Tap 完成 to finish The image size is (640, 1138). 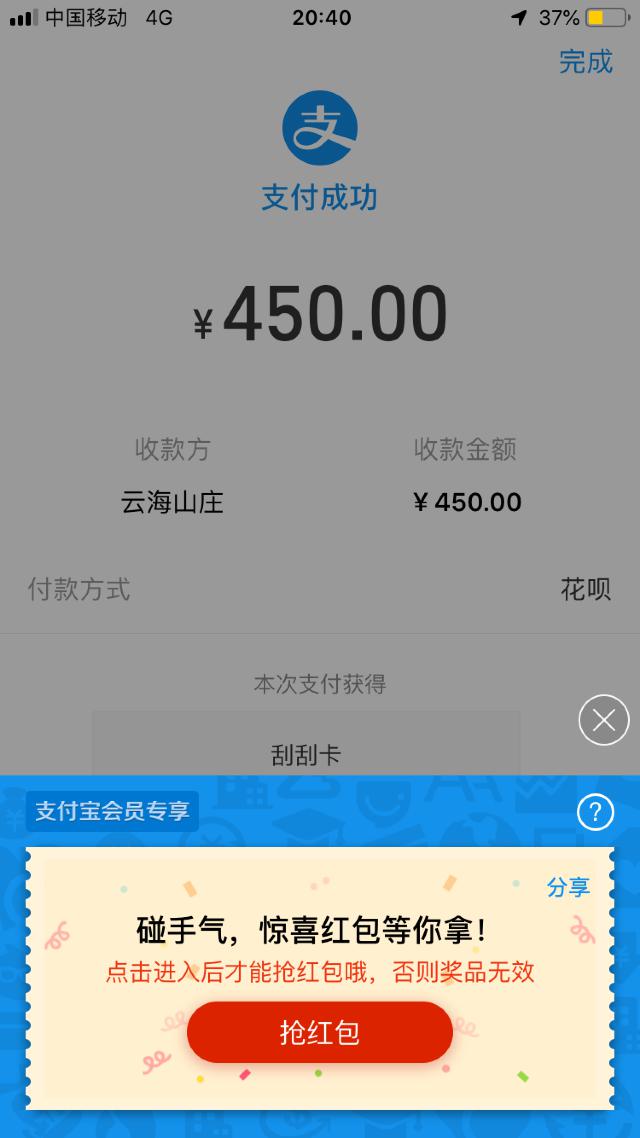click(585, 62)
